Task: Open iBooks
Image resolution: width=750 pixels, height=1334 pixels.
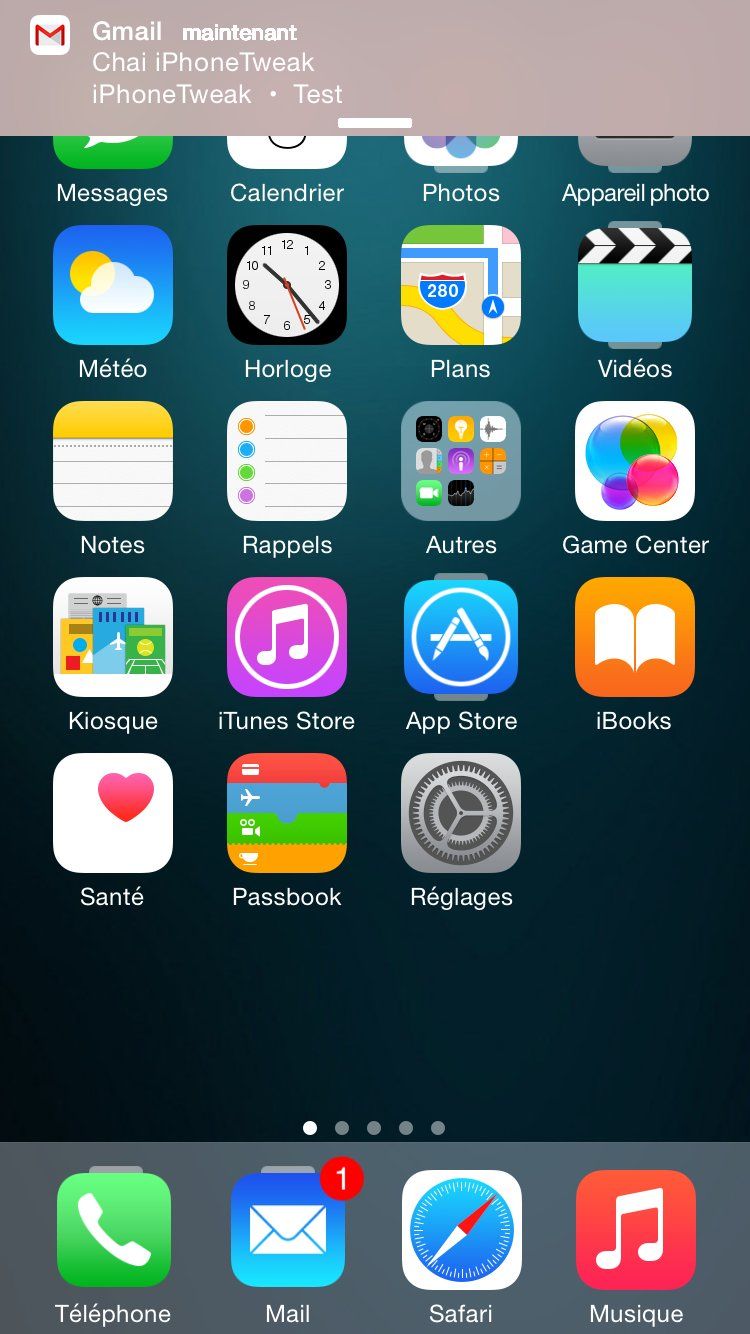Action: click(635, 637)
